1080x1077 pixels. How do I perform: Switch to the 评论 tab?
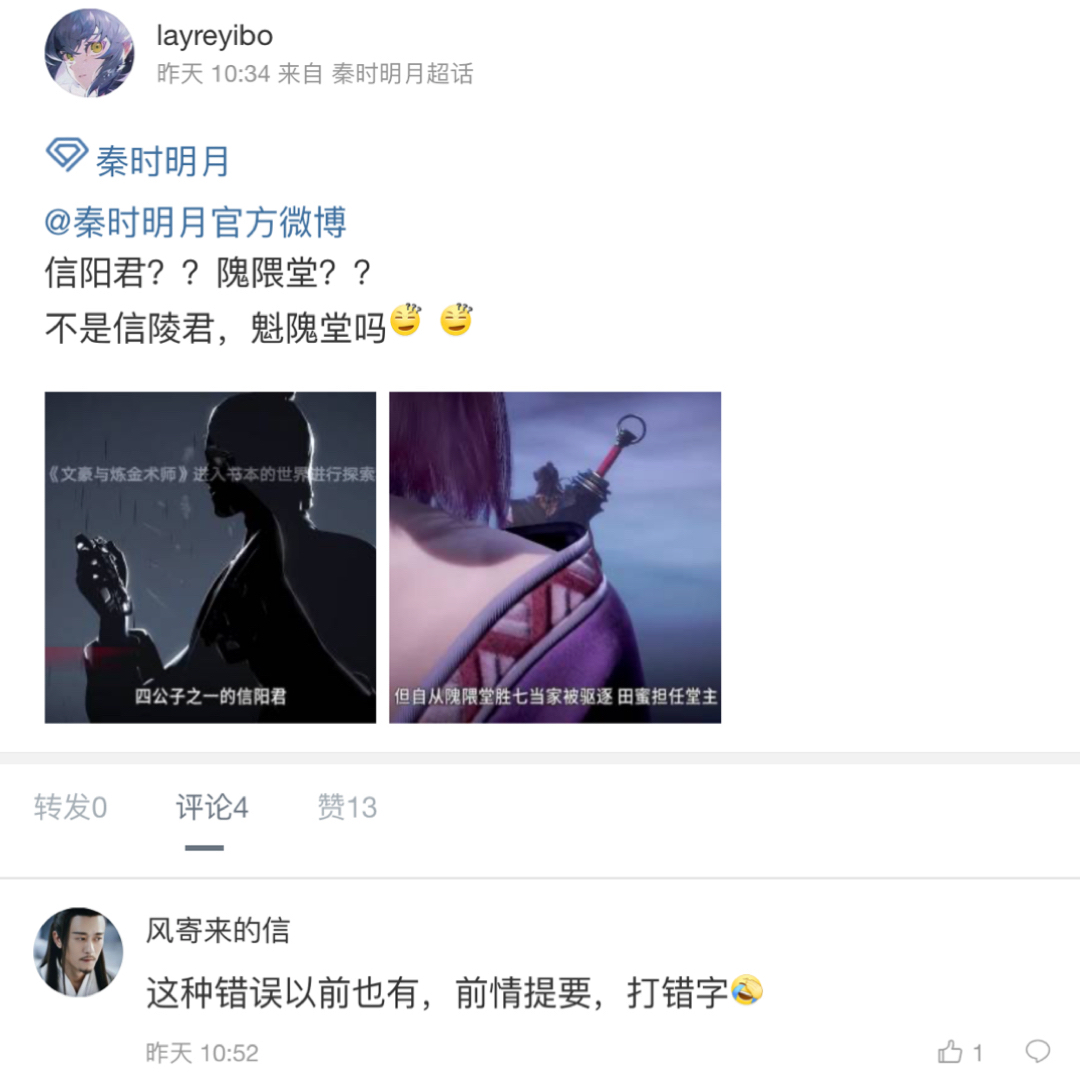(x=212, y=808)
